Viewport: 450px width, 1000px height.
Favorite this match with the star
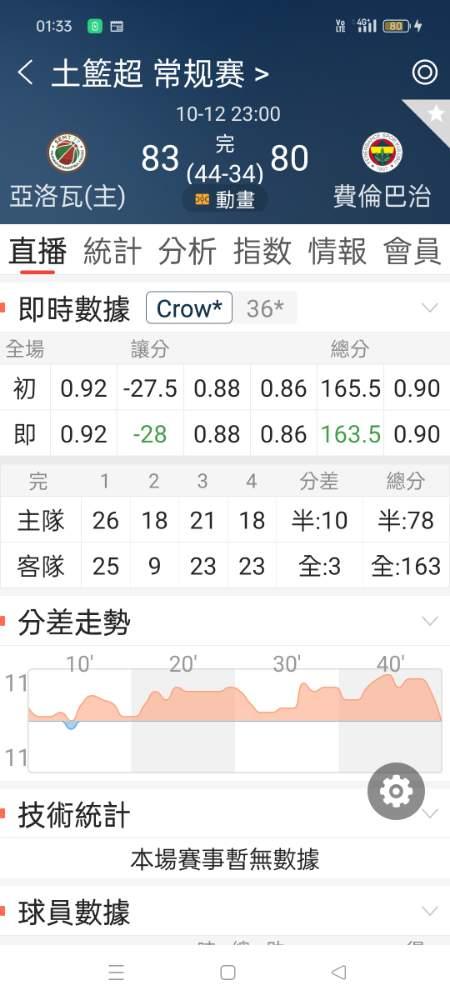click(x=436, y=114)
